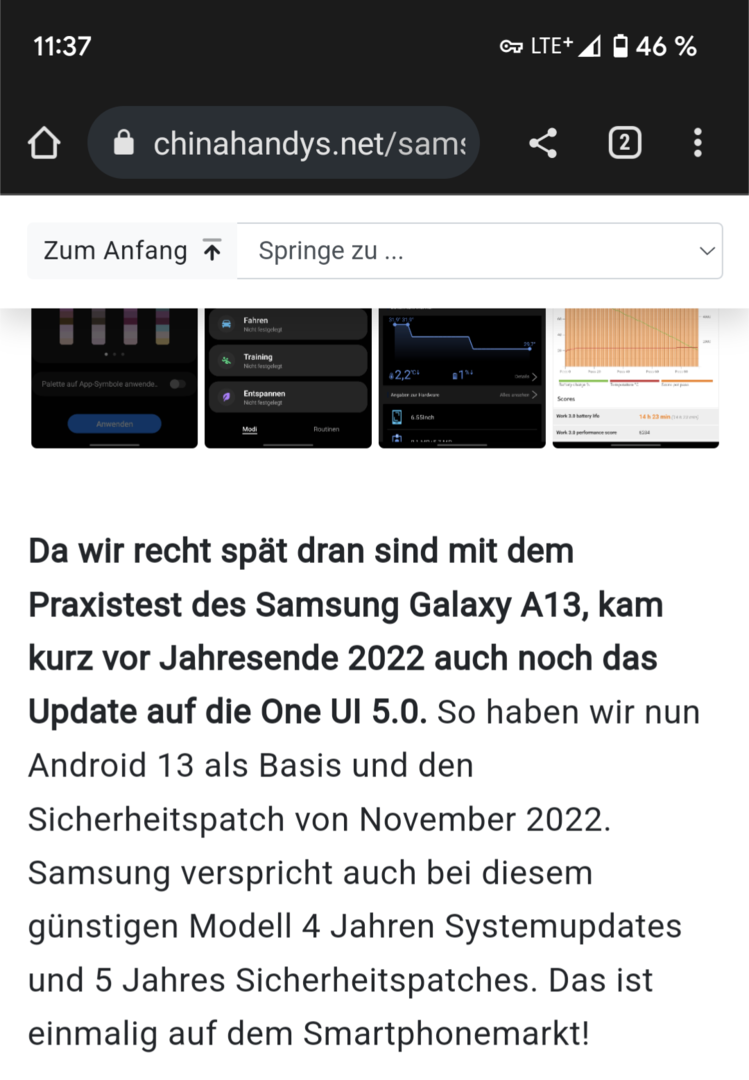This screenshot has width=749, height=1080.
Task: Enlarge the temperature graph screenshot
Action: pos(462,378)
